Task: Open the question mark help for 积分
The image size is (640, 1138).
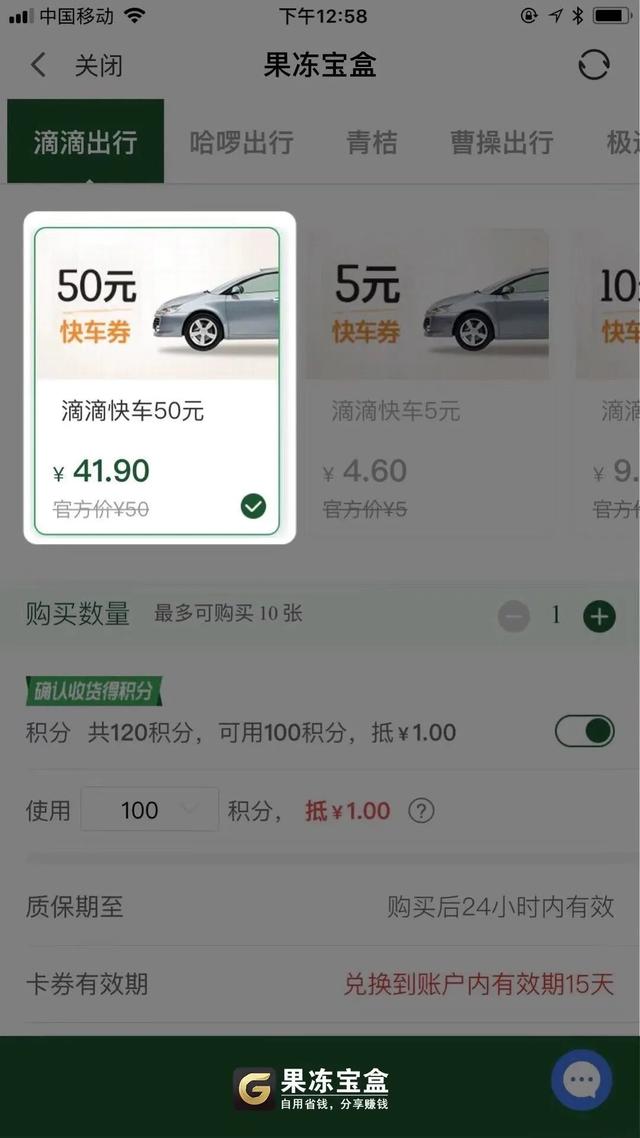Action: pos(422,810)
